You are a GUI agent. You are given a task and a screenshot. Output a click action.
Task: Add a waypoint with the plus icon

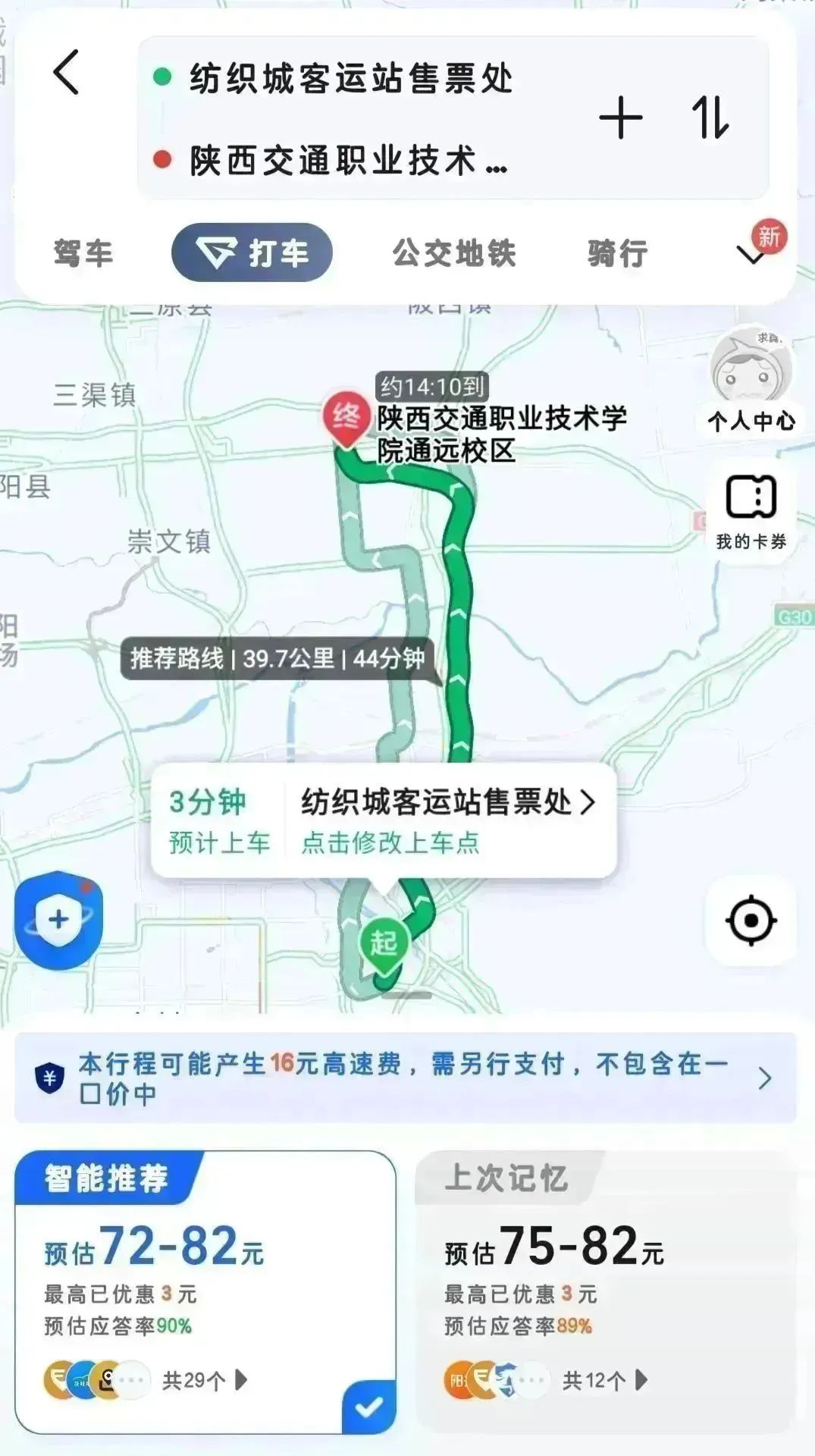click(620, 118)
